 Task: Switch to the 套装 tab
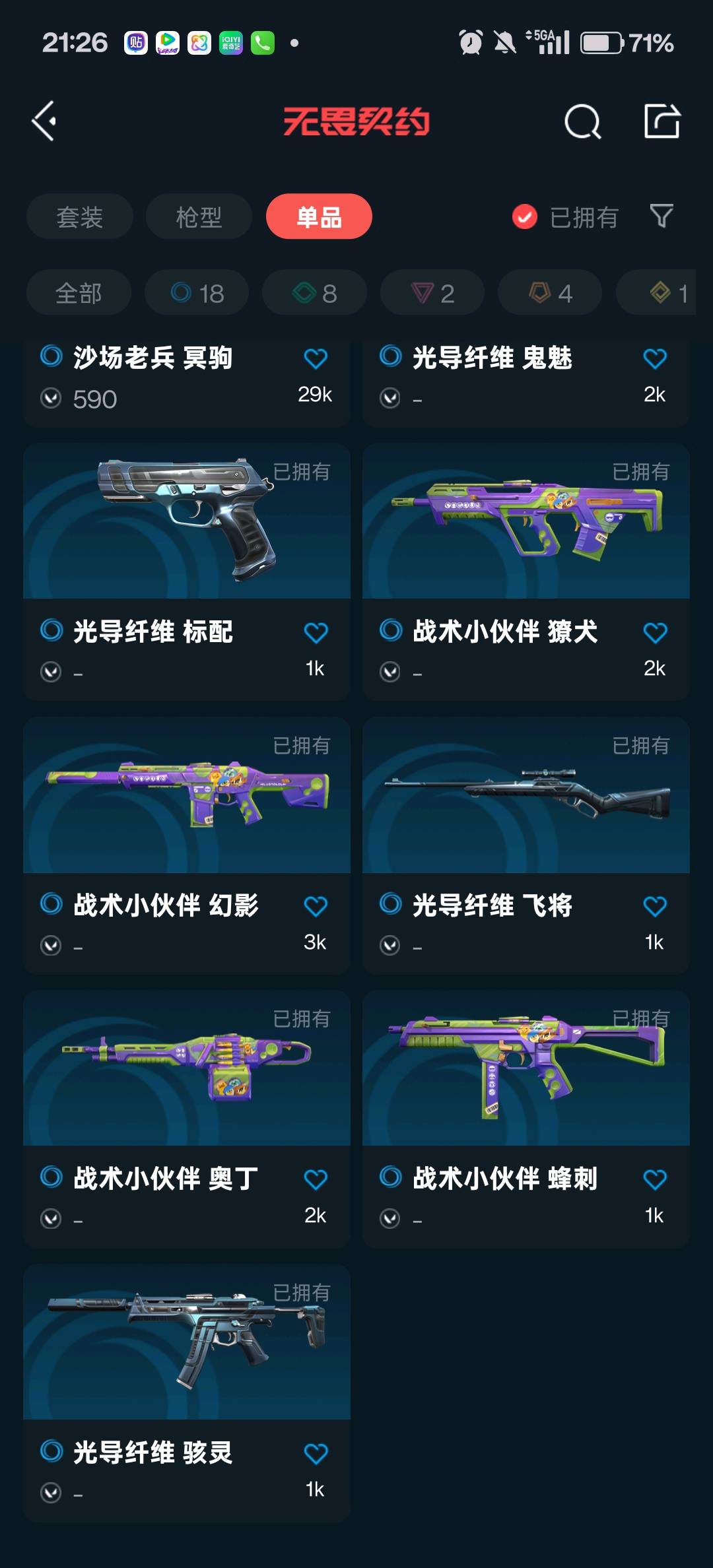pos(80,216)
